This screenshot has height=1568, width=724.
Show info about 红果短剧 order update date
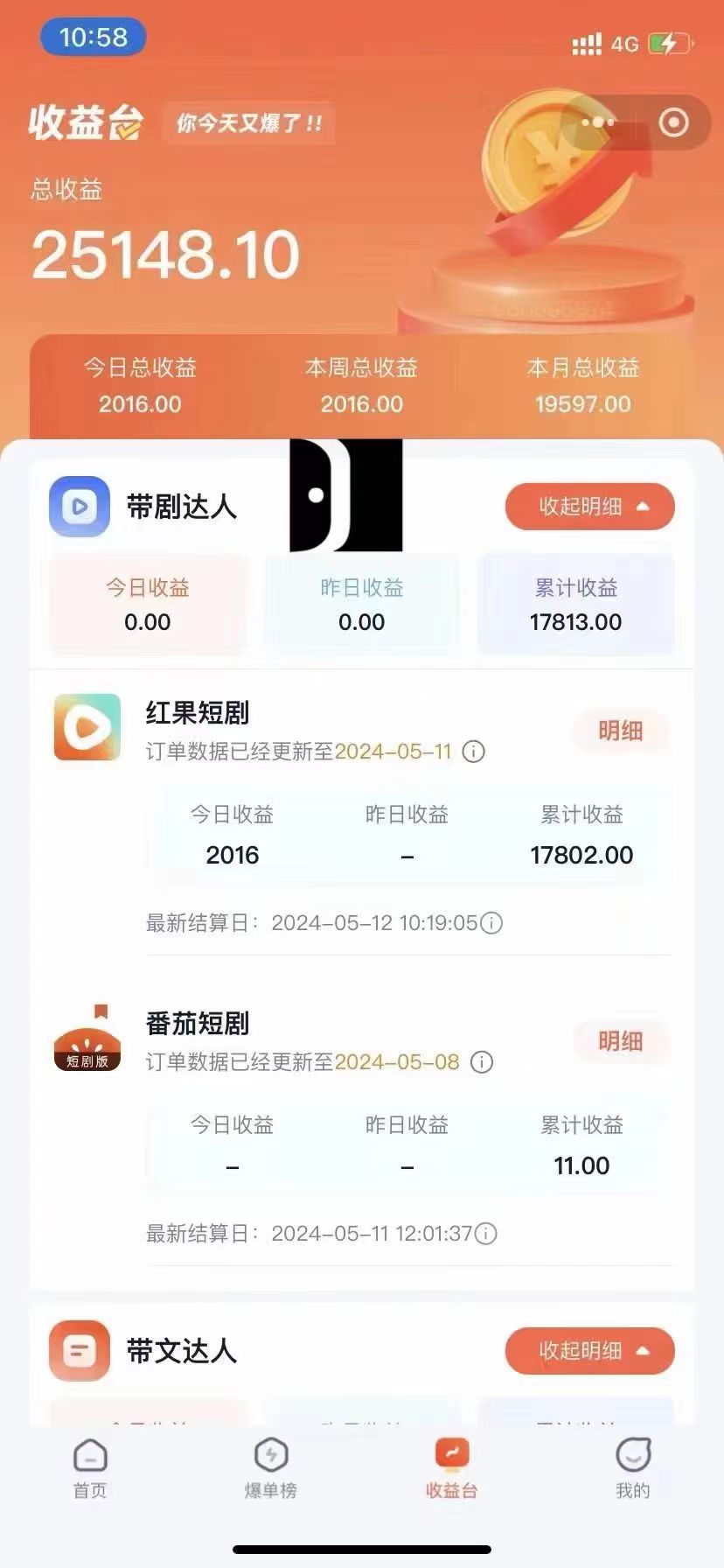tap(474, 752)
